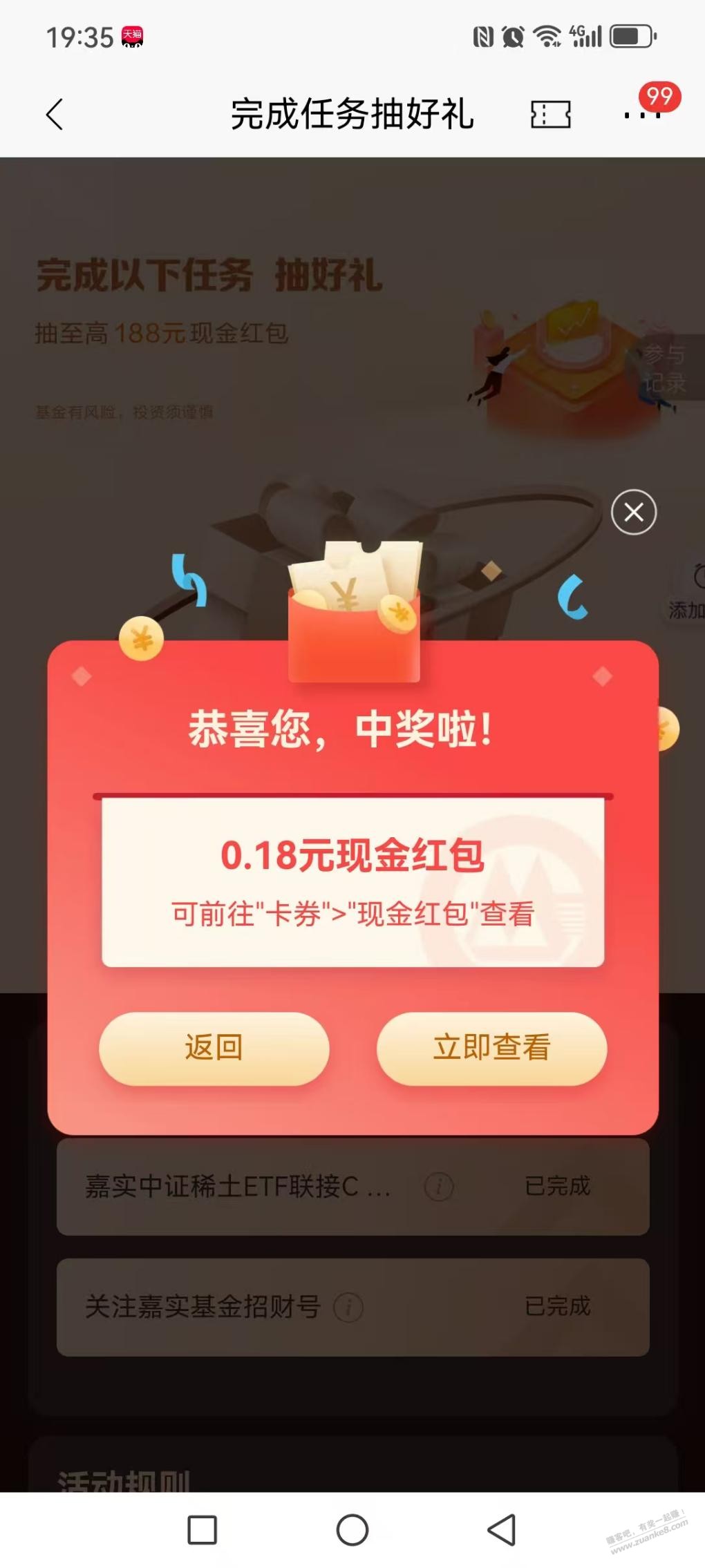Tap the 返回 button
Image resolution: width=705 pixels, height=1568 pixels.
(214, 1048)
